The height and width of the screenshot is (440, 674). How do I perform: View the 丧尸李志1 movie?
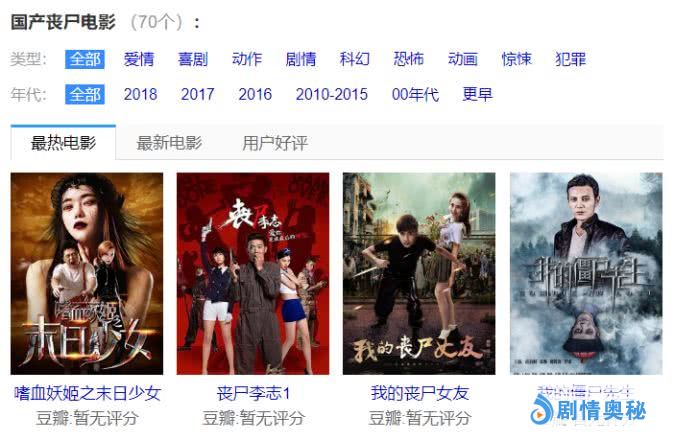(x=253, y=273)
